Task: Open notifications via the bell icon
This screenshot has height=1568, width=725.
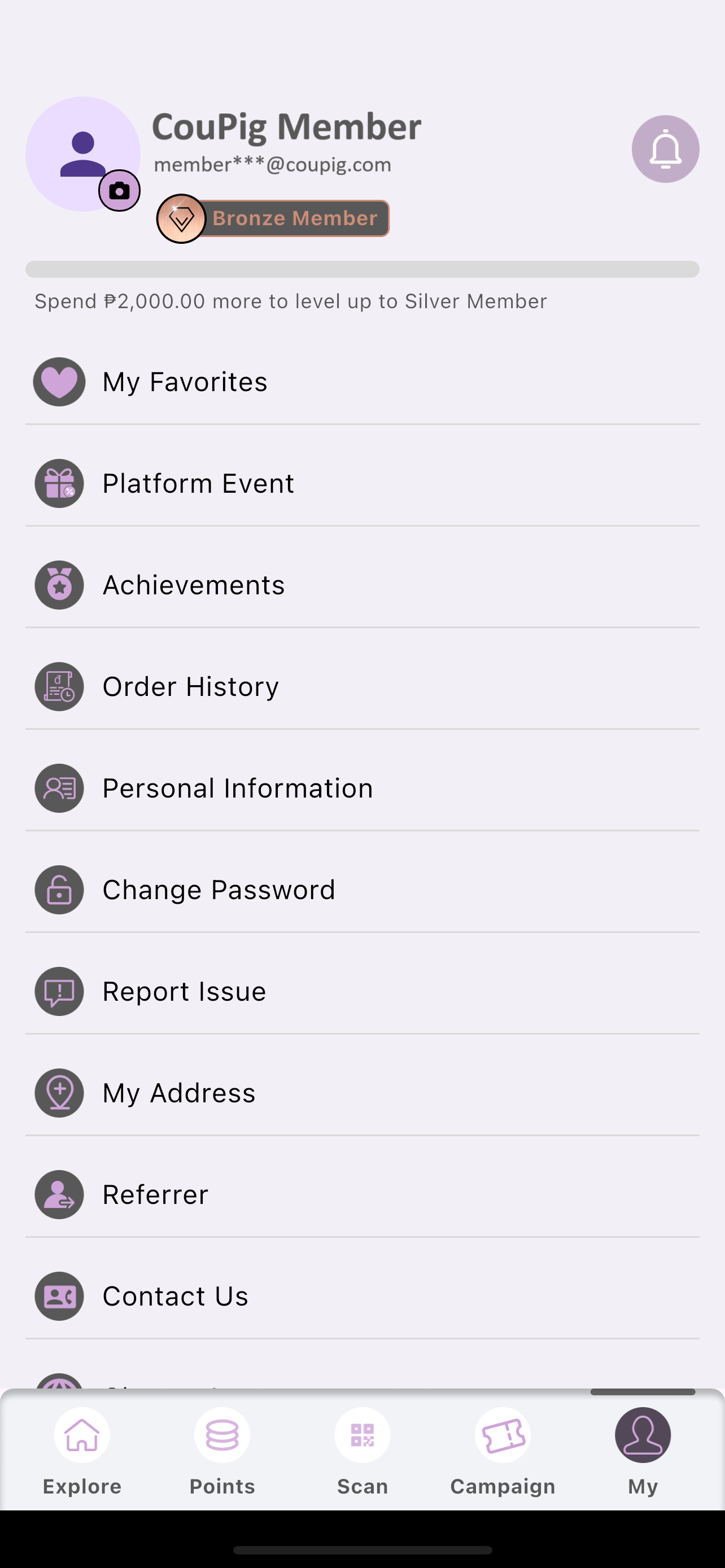Action: coord(665,148)
